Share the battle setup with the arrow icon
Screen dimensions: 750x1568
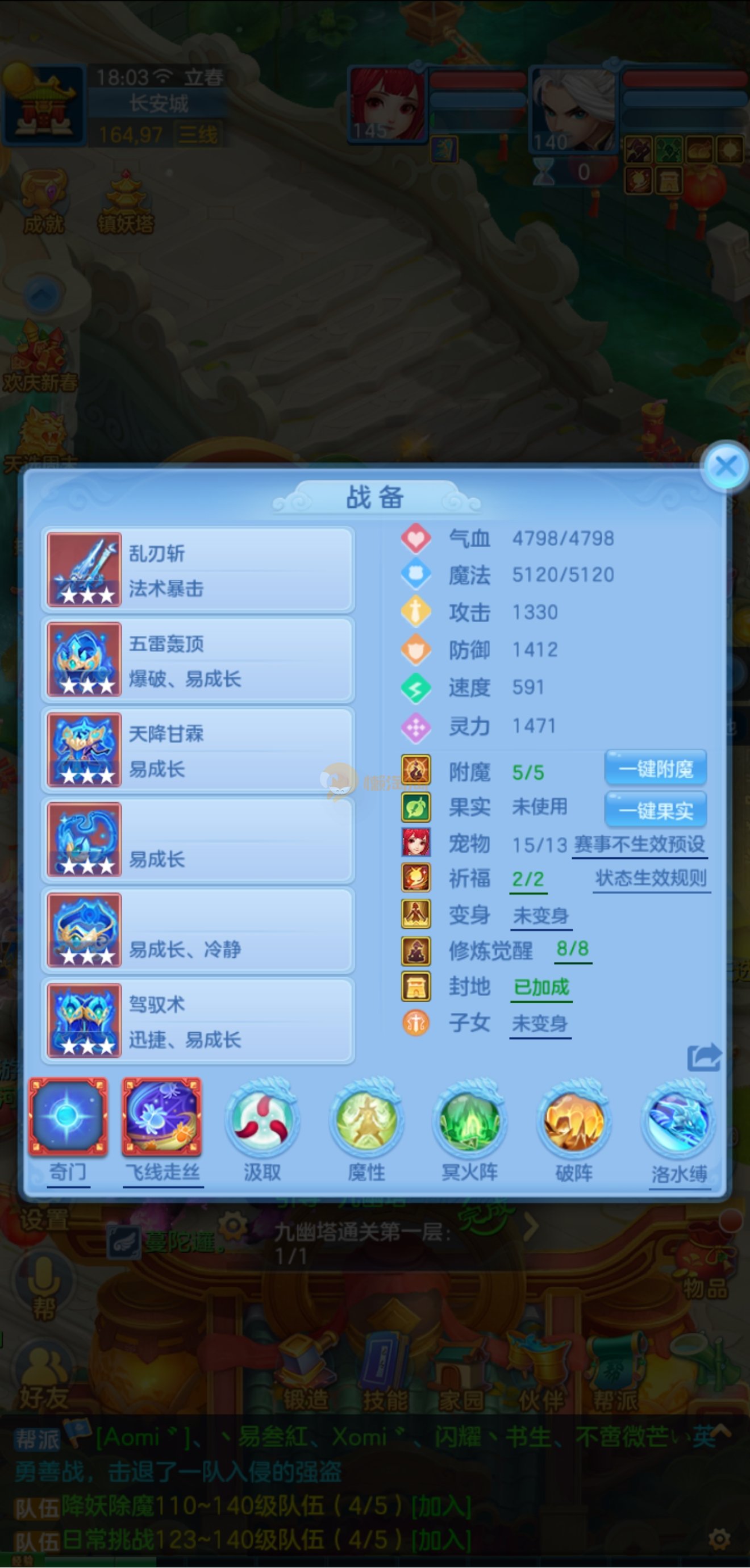(704, 1058)
